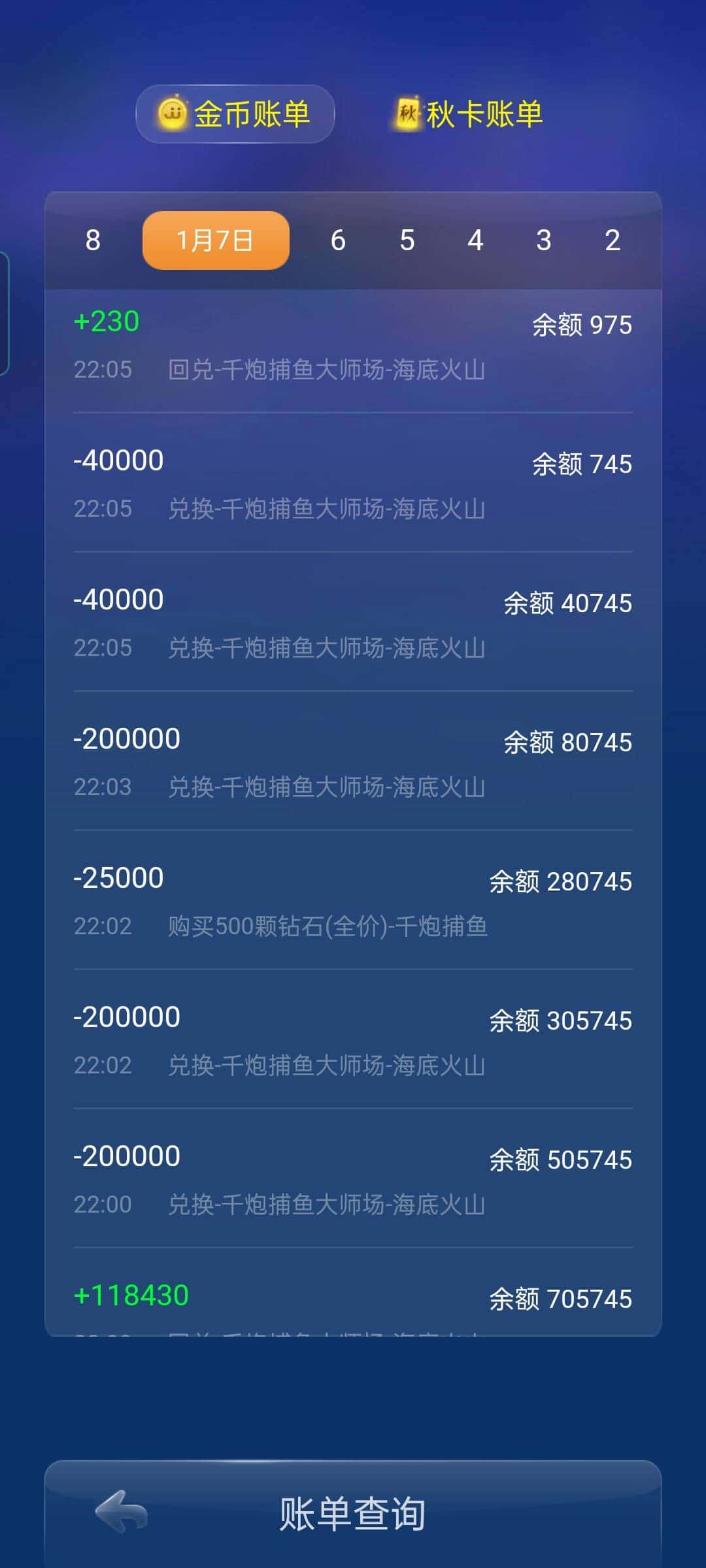The image size is (706, 1568).
Task: Select date tab 8
Action: tap(92, 240)
